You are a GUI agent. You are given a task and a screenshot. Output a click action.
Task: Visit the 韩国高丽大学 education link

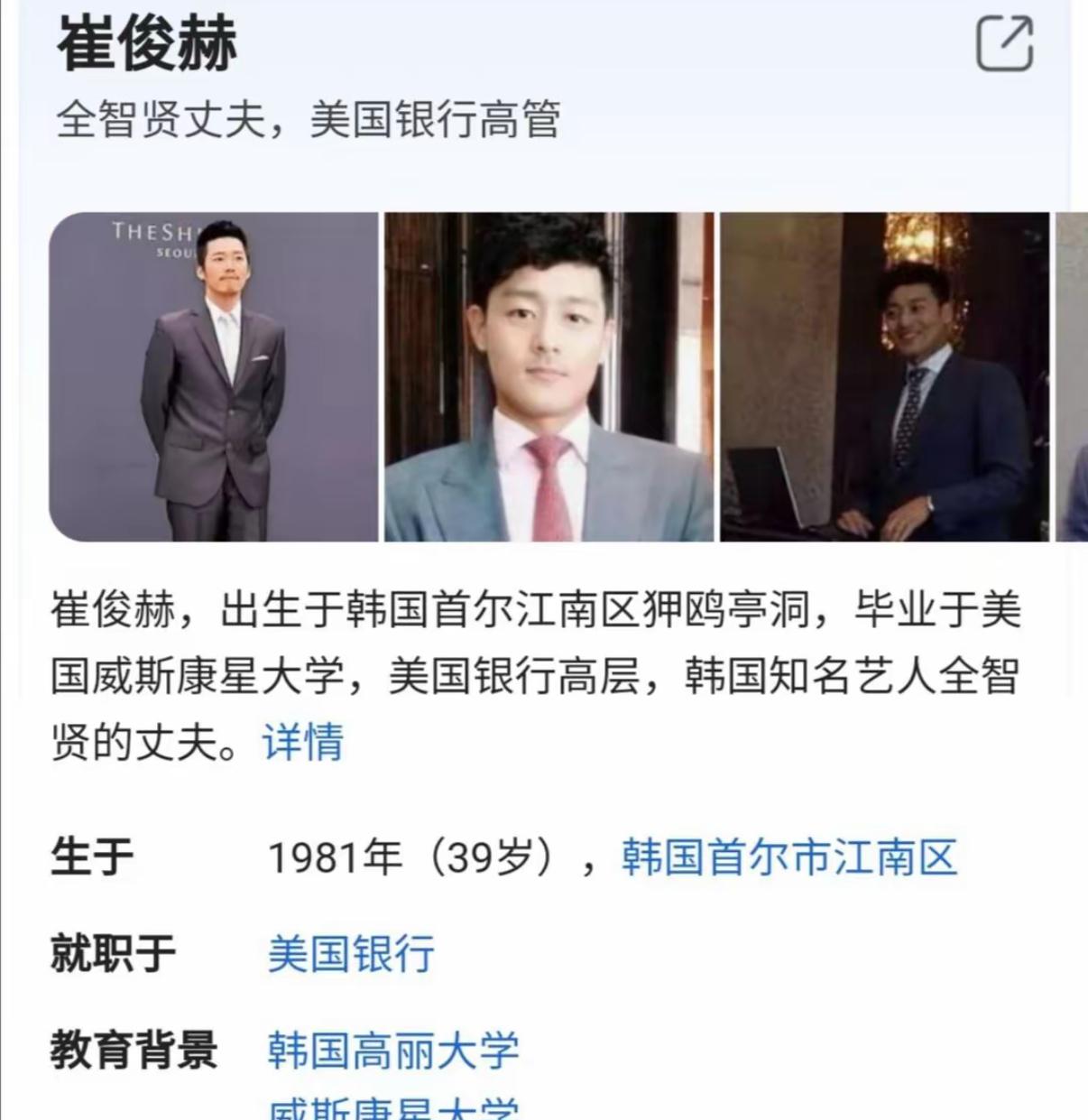[393, 1050]
